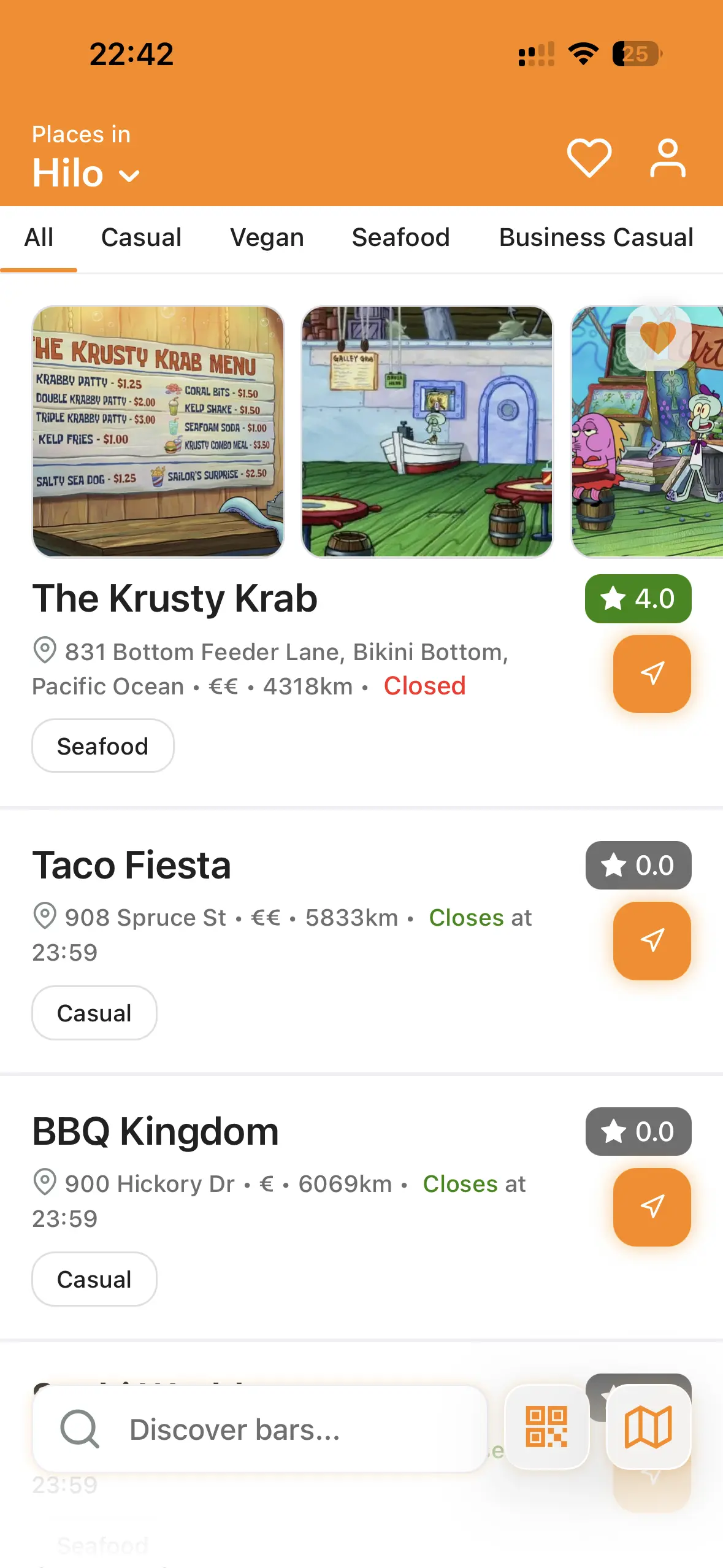
Task: Open directions to BBQ Kingdom
Action: [652, 1207]
